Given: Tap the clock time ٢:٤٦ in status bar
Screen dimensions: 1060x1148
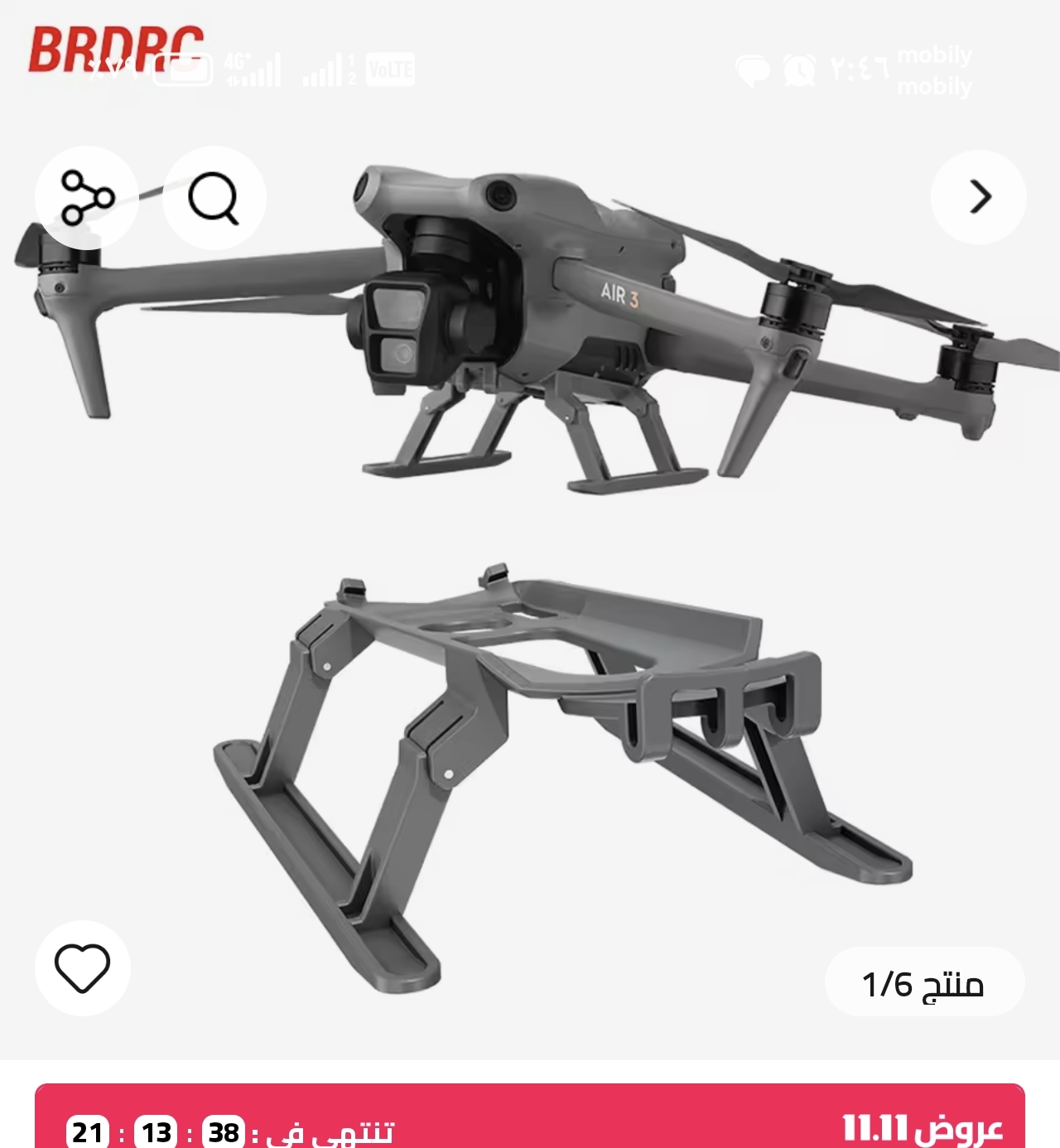Looking at the screenshot, I should pos(860,70).
